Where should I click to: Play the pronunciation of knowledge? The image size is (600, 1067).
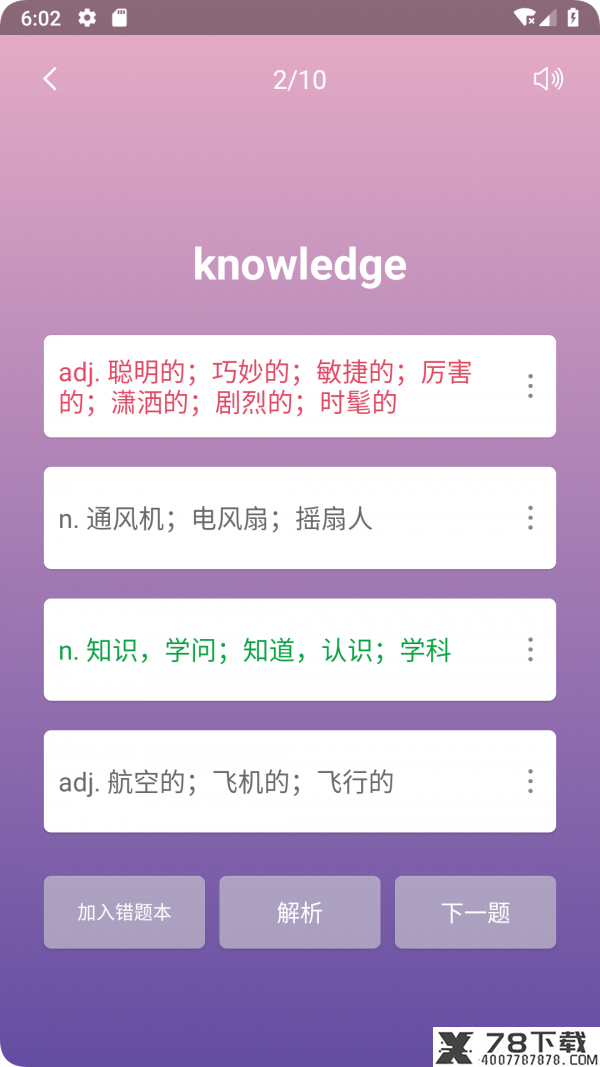pos(548,79)
